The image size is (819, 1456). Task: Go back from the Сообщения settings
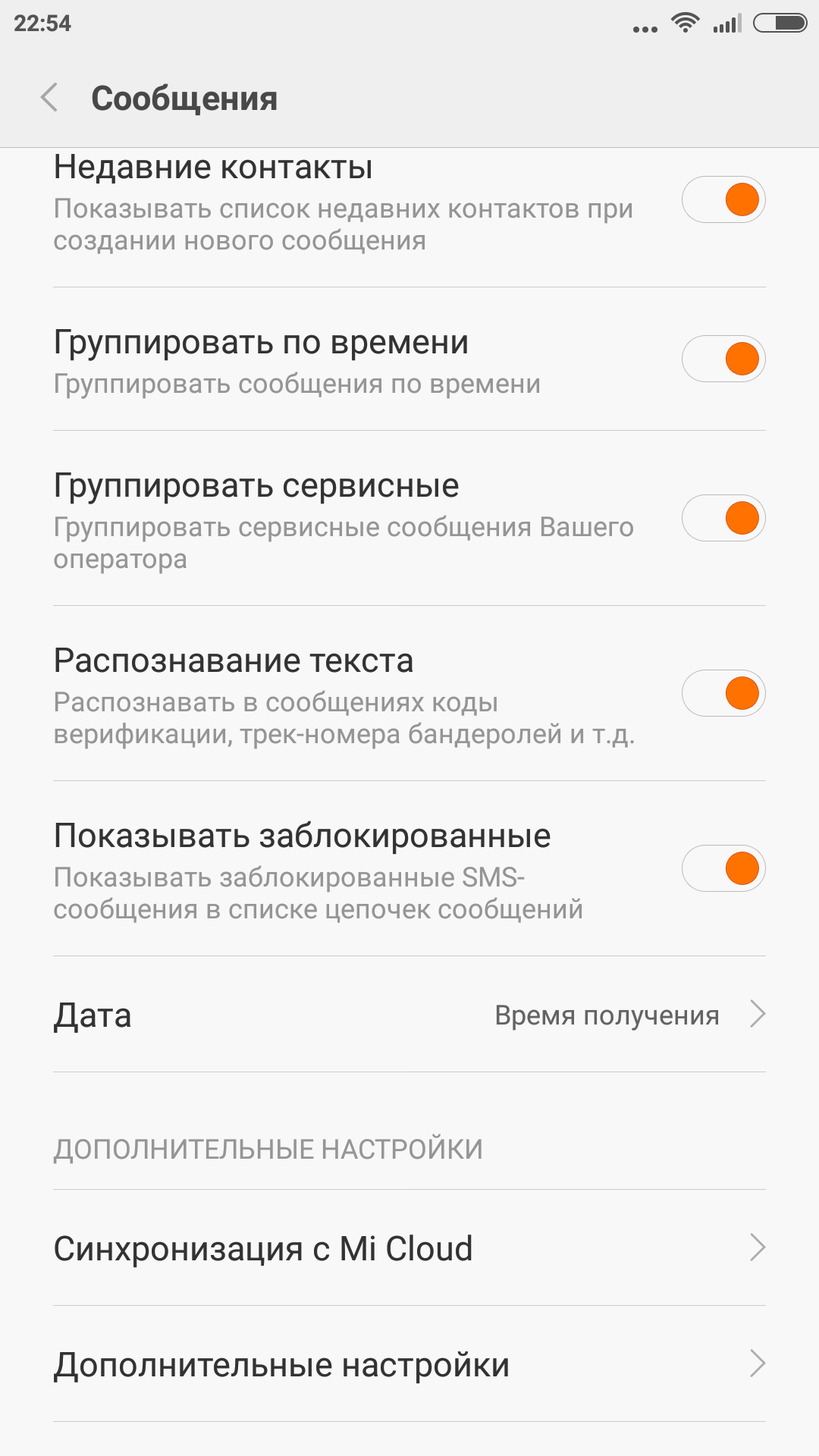click(x=50, y=98)
